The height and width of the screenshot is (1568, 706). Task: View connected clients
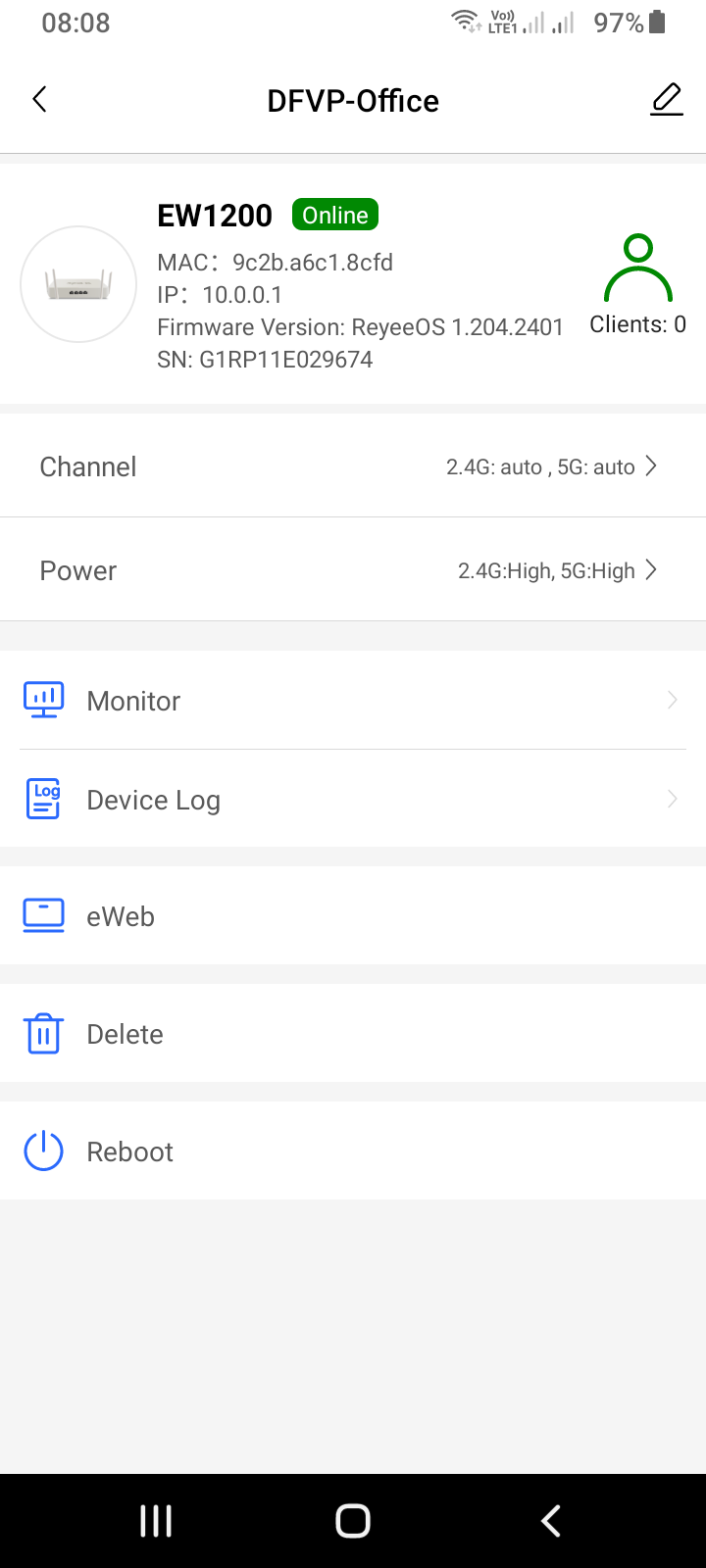[638, 285]
